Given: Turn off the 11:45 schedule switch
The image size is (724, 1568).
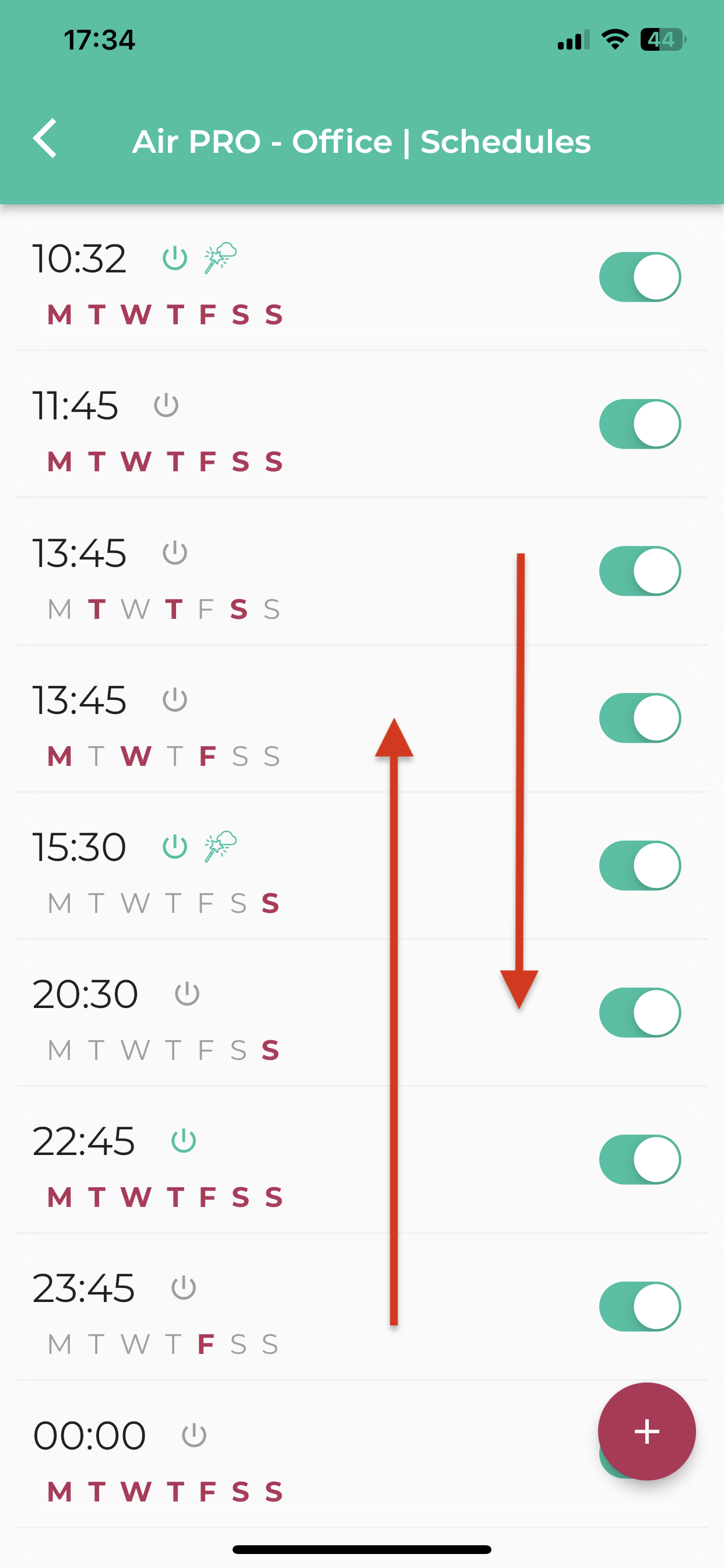Looking at the screenshot, I should 640,424.
